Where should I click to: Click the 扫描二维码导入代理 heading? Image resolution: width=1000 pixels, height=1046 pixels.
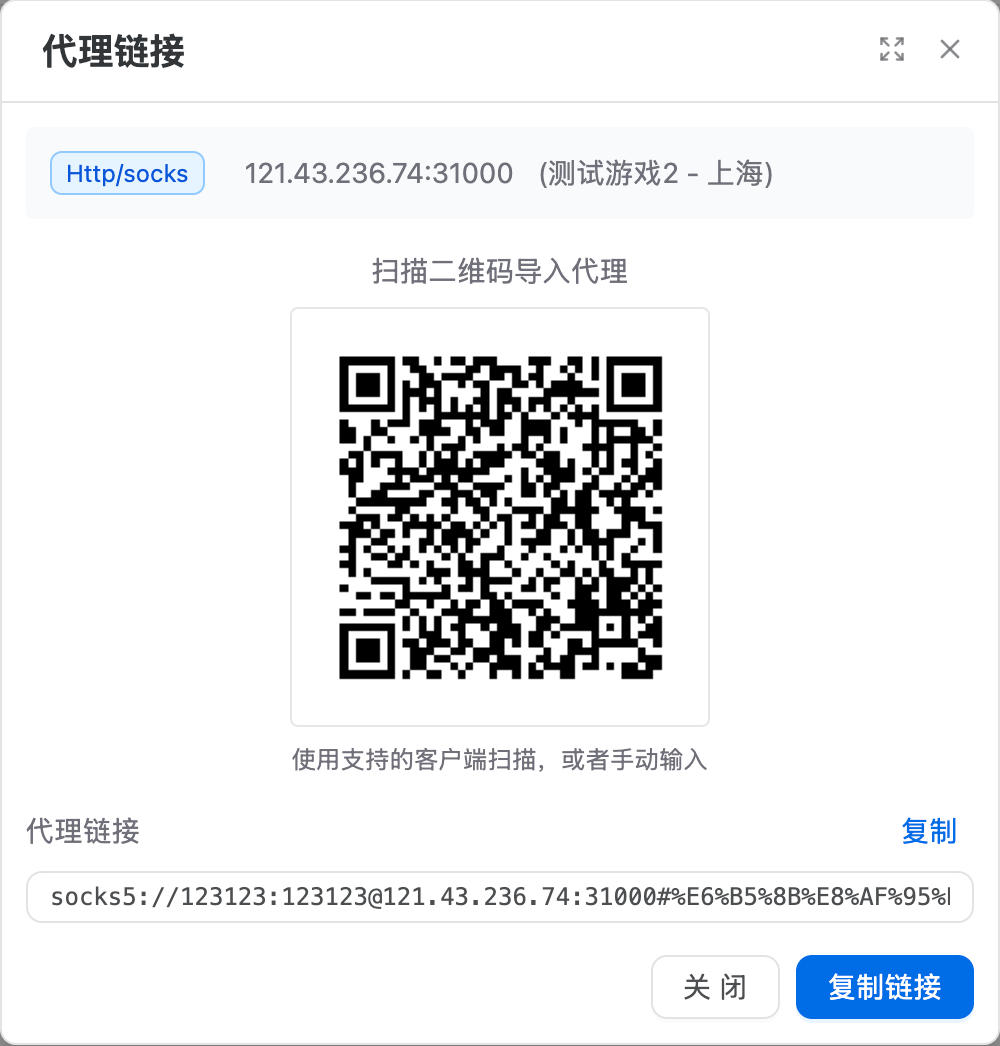pos(499,272)
